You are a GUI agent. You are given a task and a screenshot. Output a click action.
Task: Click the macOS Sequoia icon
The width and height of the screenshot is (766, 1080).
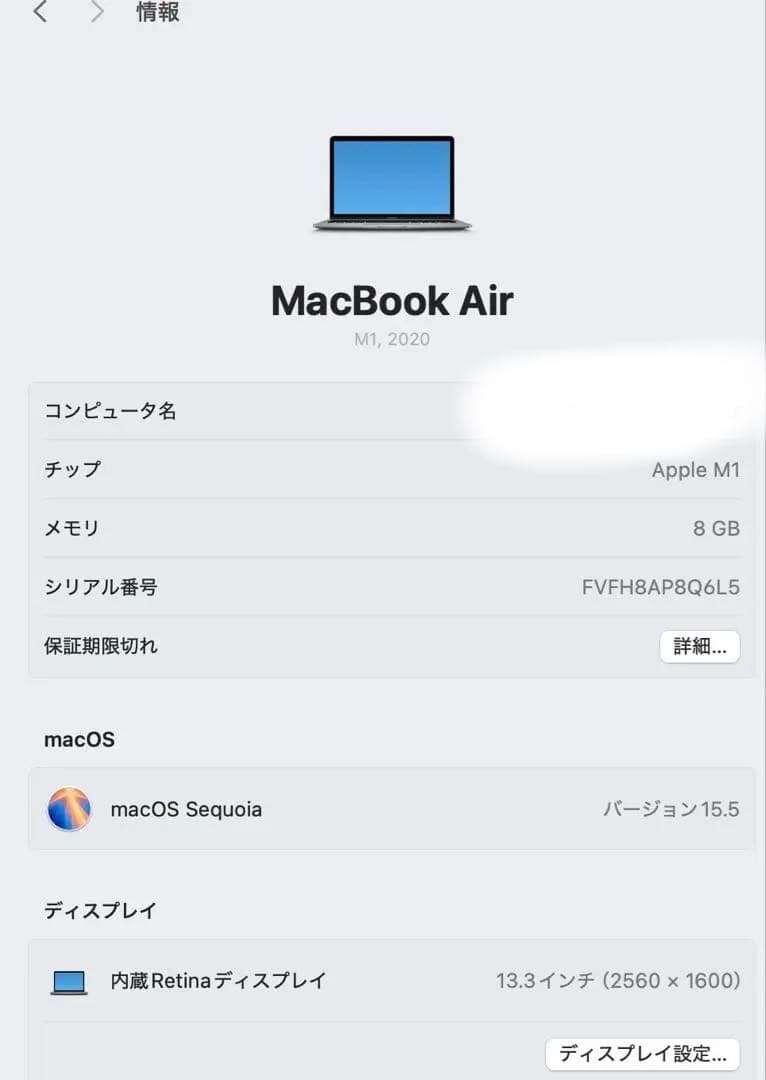(x=68, y=808)
